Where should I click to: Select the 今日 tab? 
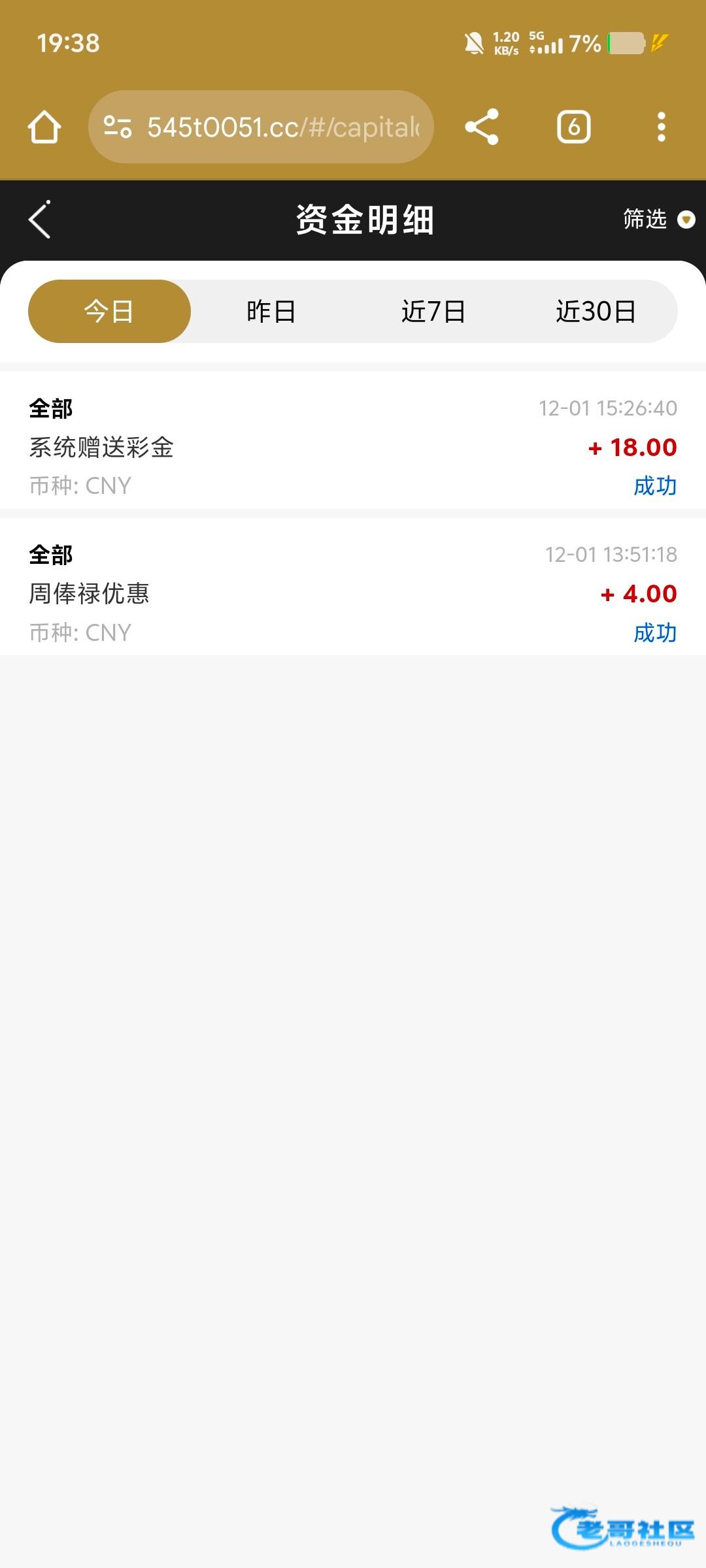coord(109,312)
